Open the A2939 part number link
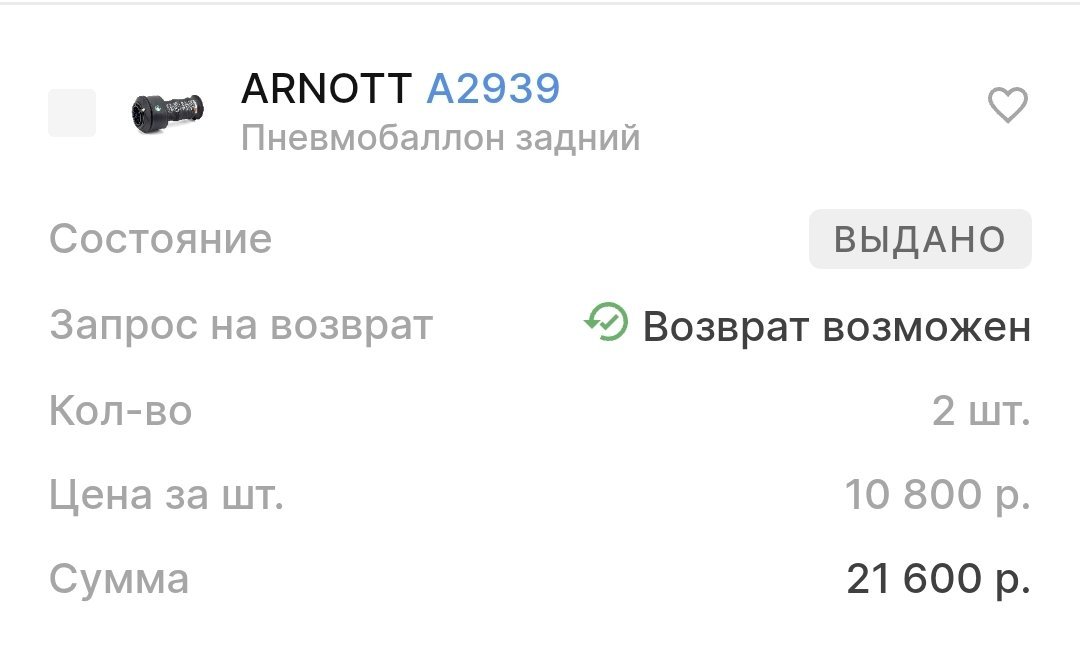This screenshot has height=659, width=1080. click(493, 90)
